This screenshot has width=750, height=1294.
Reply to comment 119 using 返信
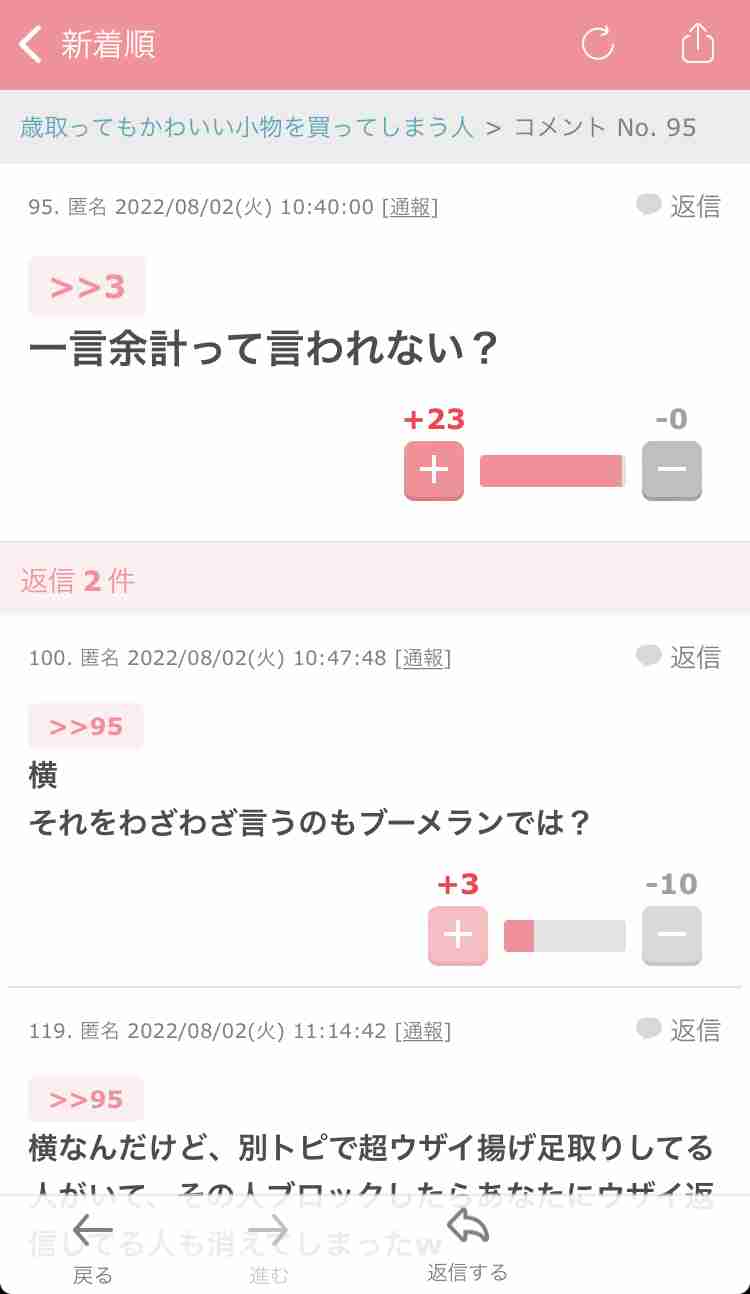pyautogui.click(x=678, y=1030)
